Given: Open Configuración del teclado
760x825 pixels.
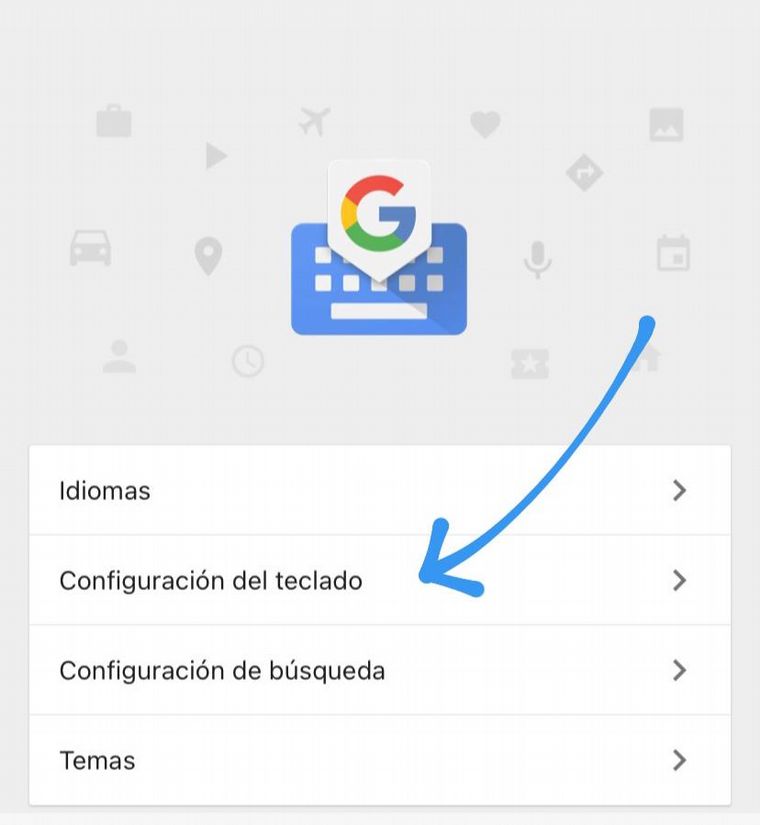Looking at the screenshot, I should coord(380,580).
